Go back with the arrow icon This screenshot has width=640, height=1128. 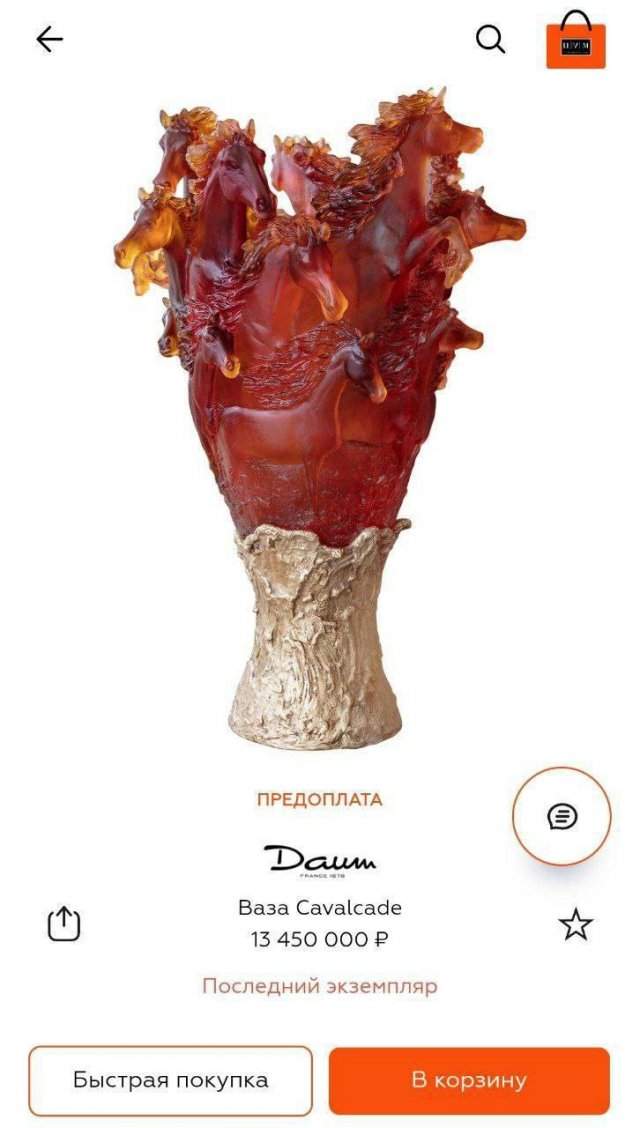pos(49,39)
